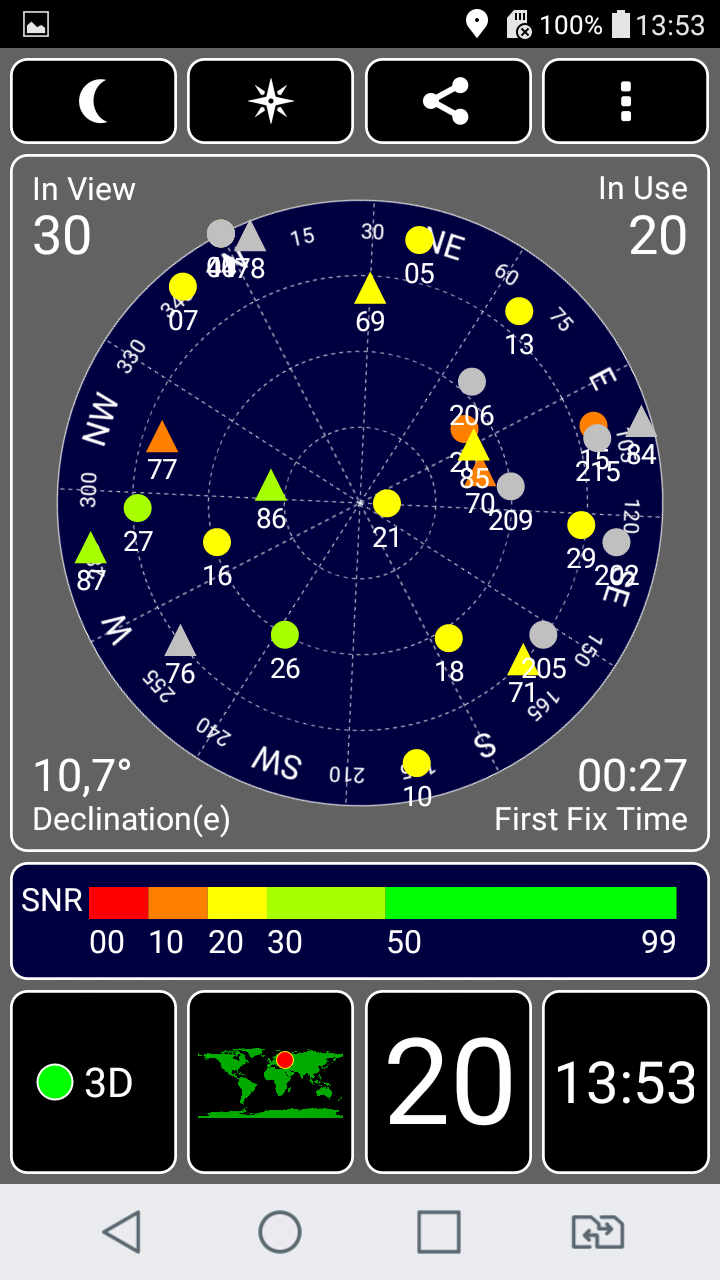Screen dimensions: 720x1280
Task: Go back using the navigation bar
Action: [x=122, y=1232]
